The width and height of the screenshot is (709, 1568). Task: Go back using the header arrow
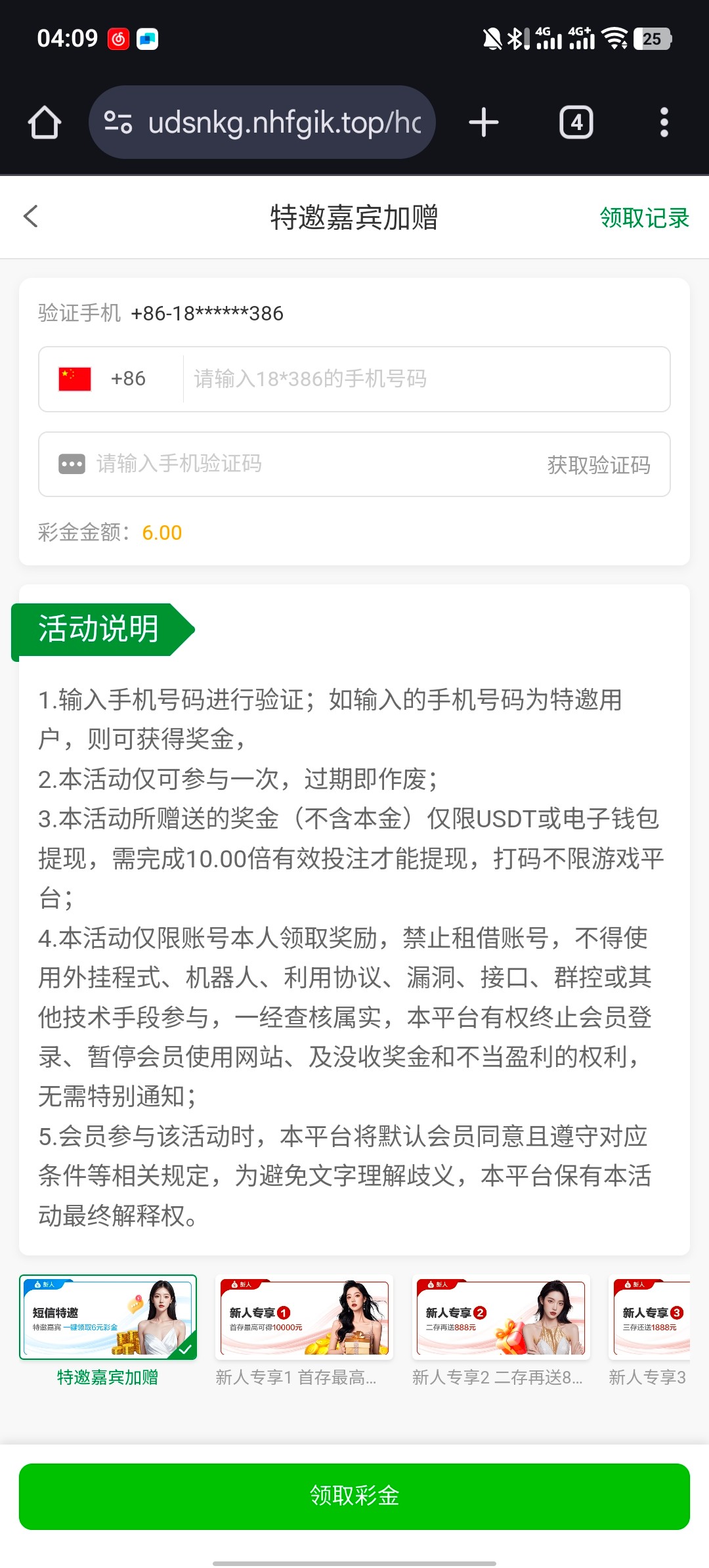tap(31, 216)
